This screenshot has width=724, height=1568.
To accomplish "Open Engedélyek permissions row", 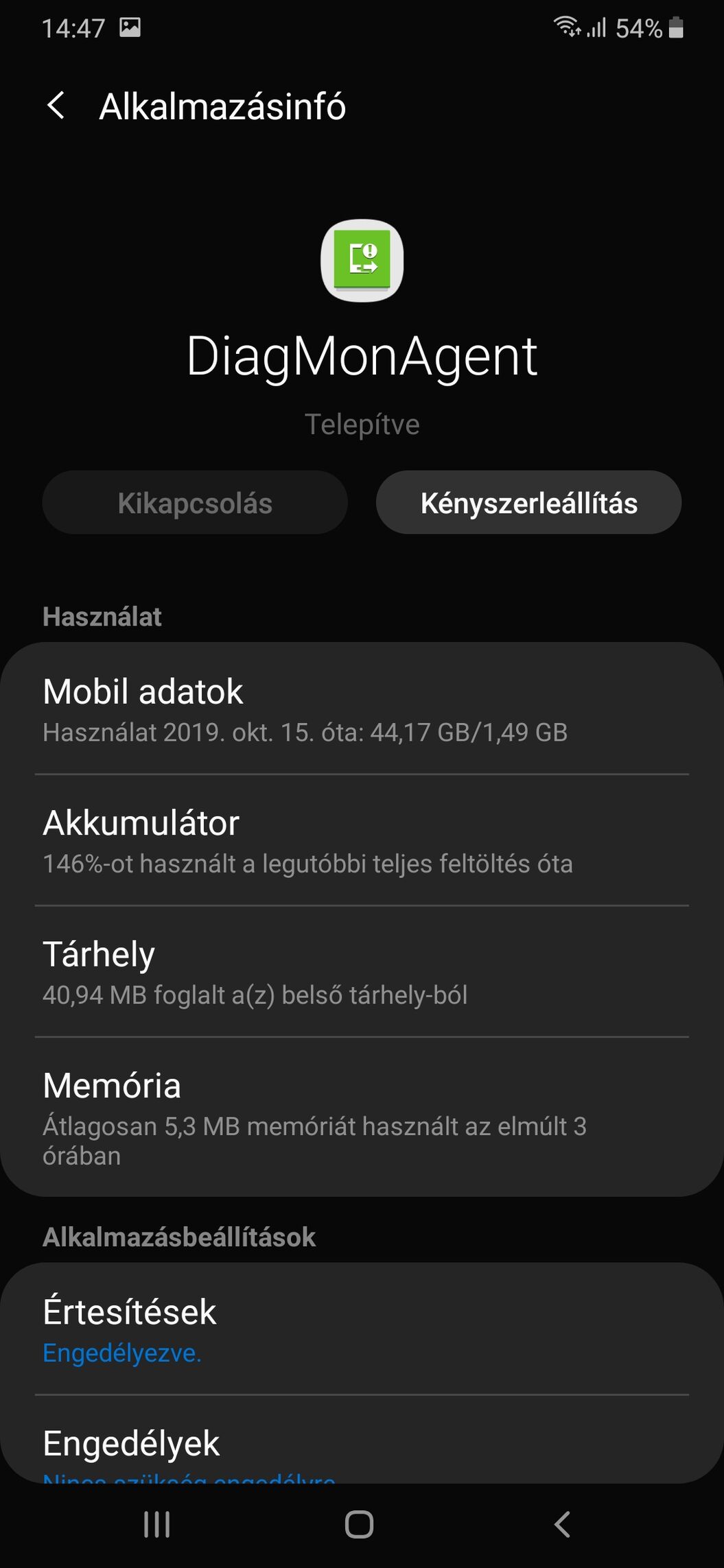I will click(x=362, y=1449).
